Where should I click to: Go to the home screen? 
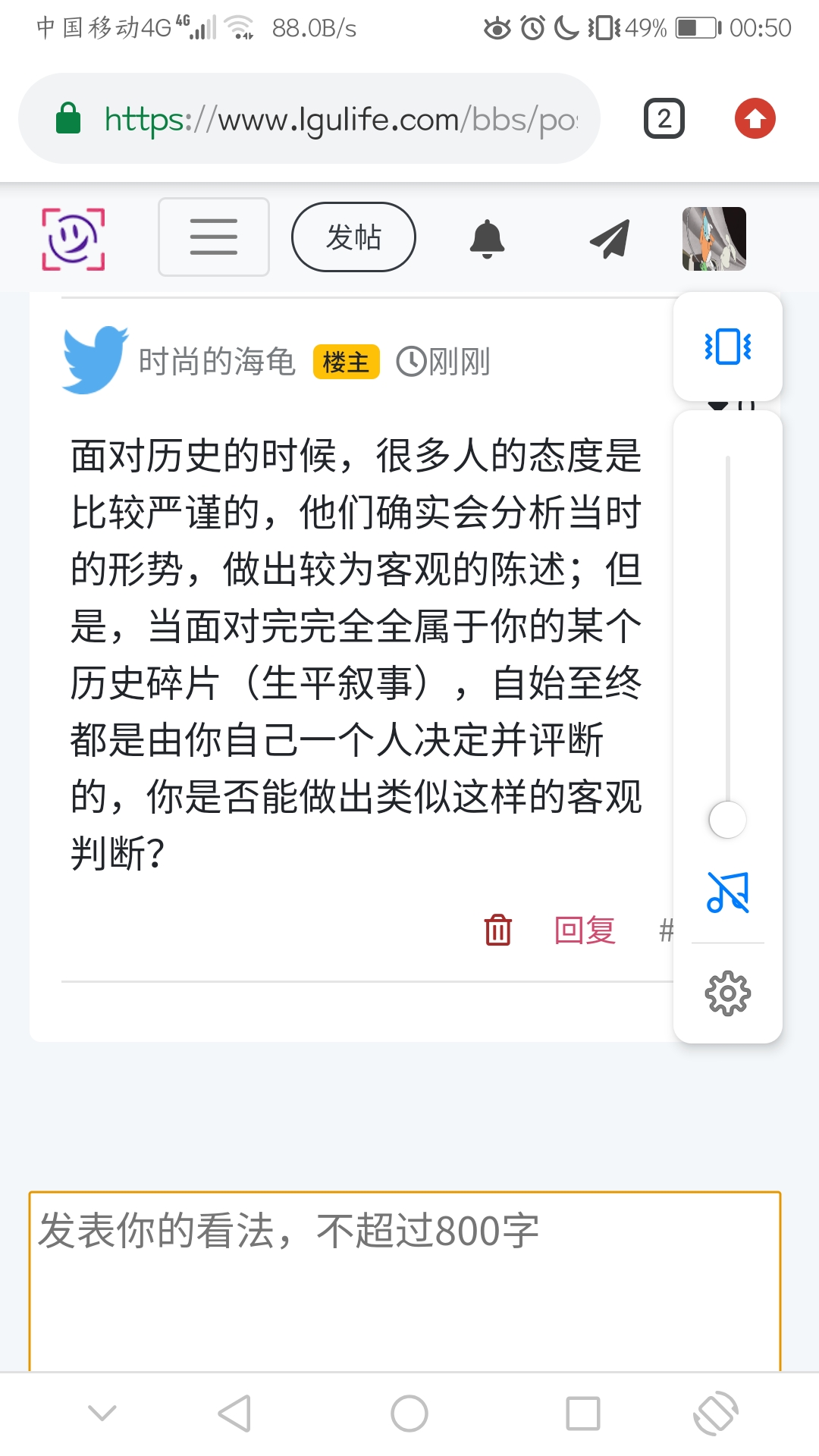409,1414
